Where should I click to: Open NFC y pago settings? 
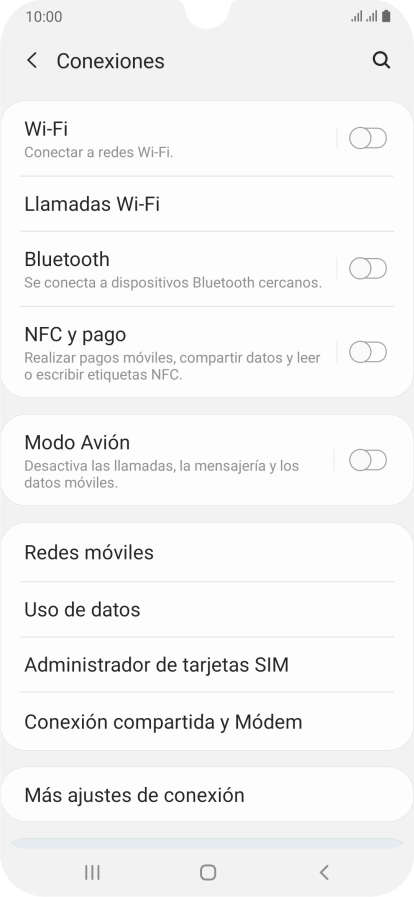[172, 352]
